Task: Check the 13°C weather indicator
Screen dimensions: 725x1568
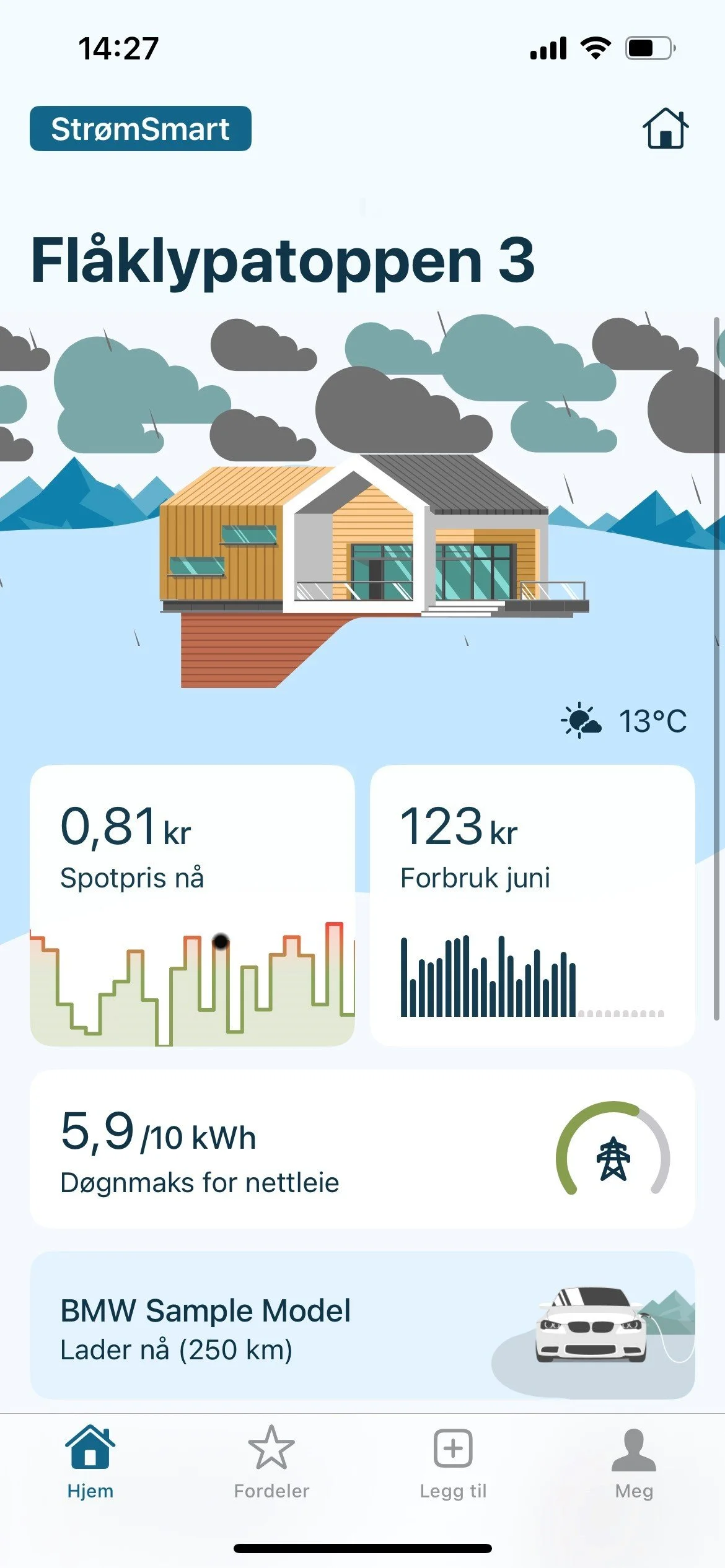Action: [x=625, y=721]
